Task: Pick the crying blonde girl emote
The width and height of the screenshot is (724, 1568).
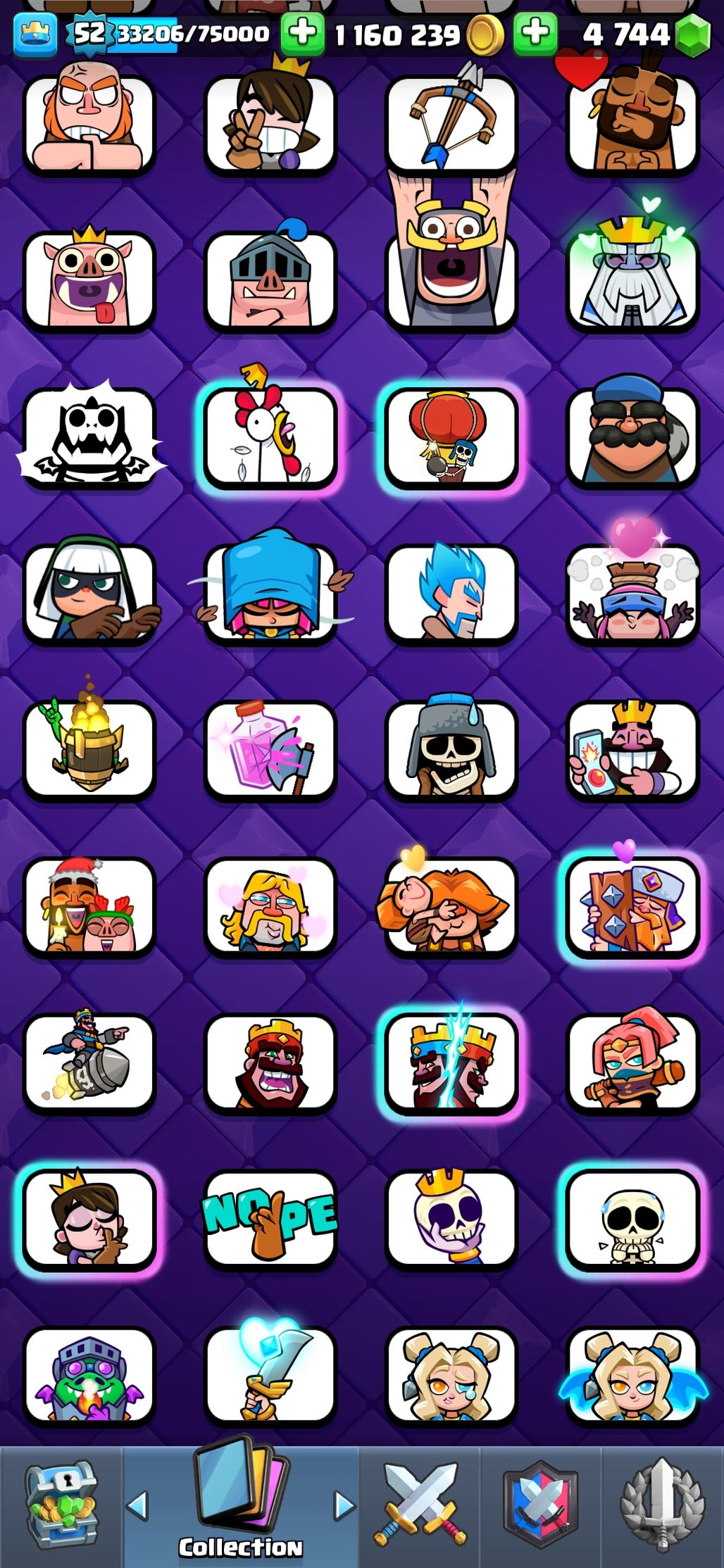Action: click(451, 1376)
